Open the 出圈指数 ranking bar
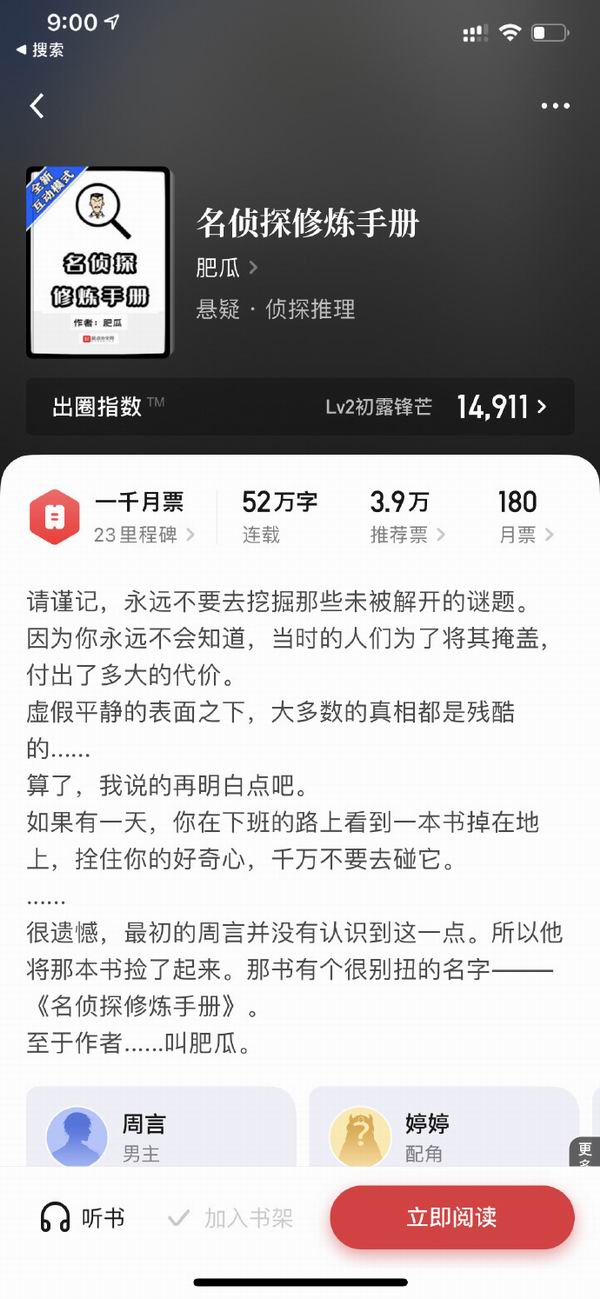Viewport: 600px width, 1299px height. tap(300, 406)
